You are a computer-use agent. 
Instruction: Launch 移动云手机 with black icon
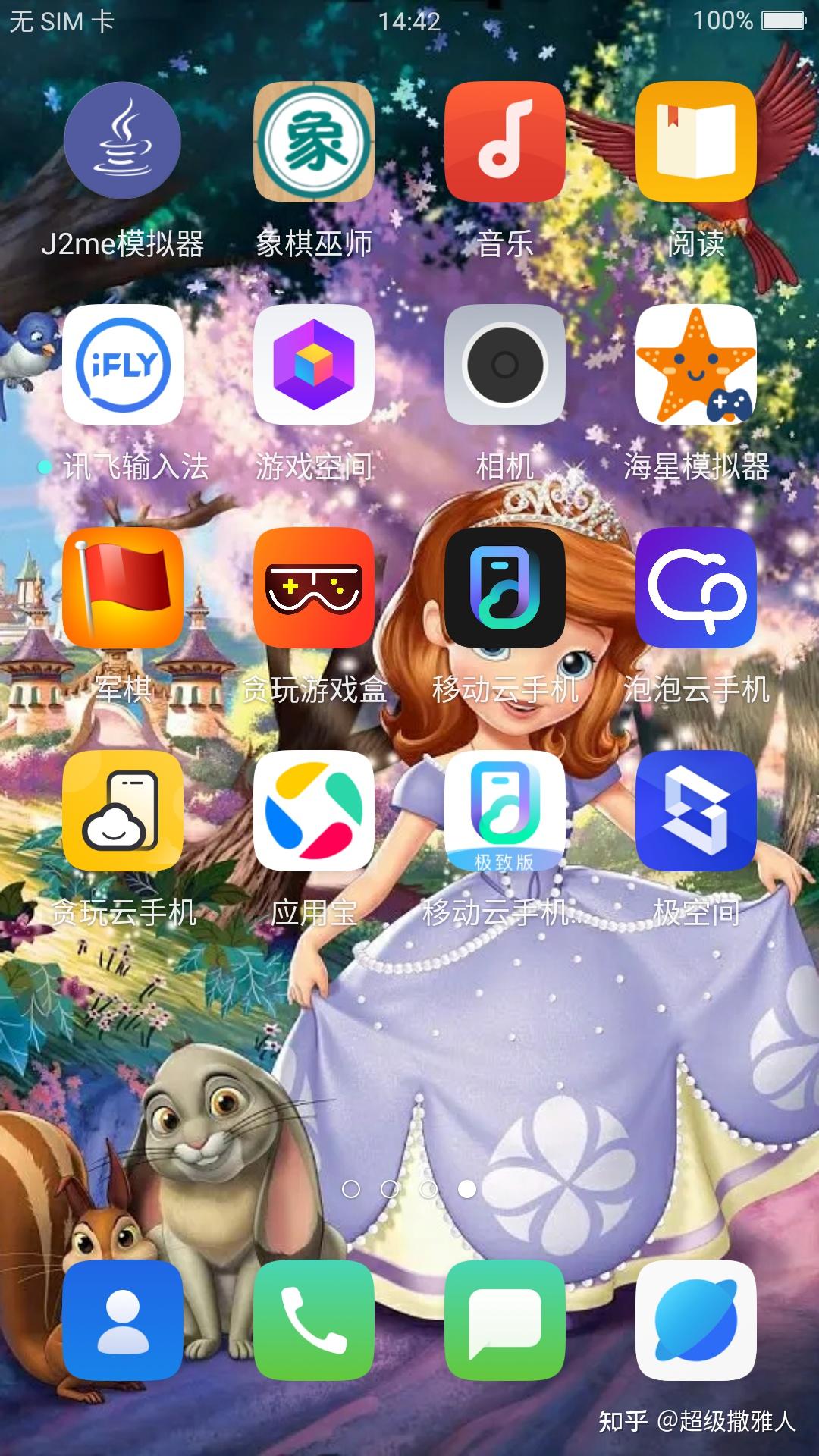pyautogui.click(x=505, y=588)
